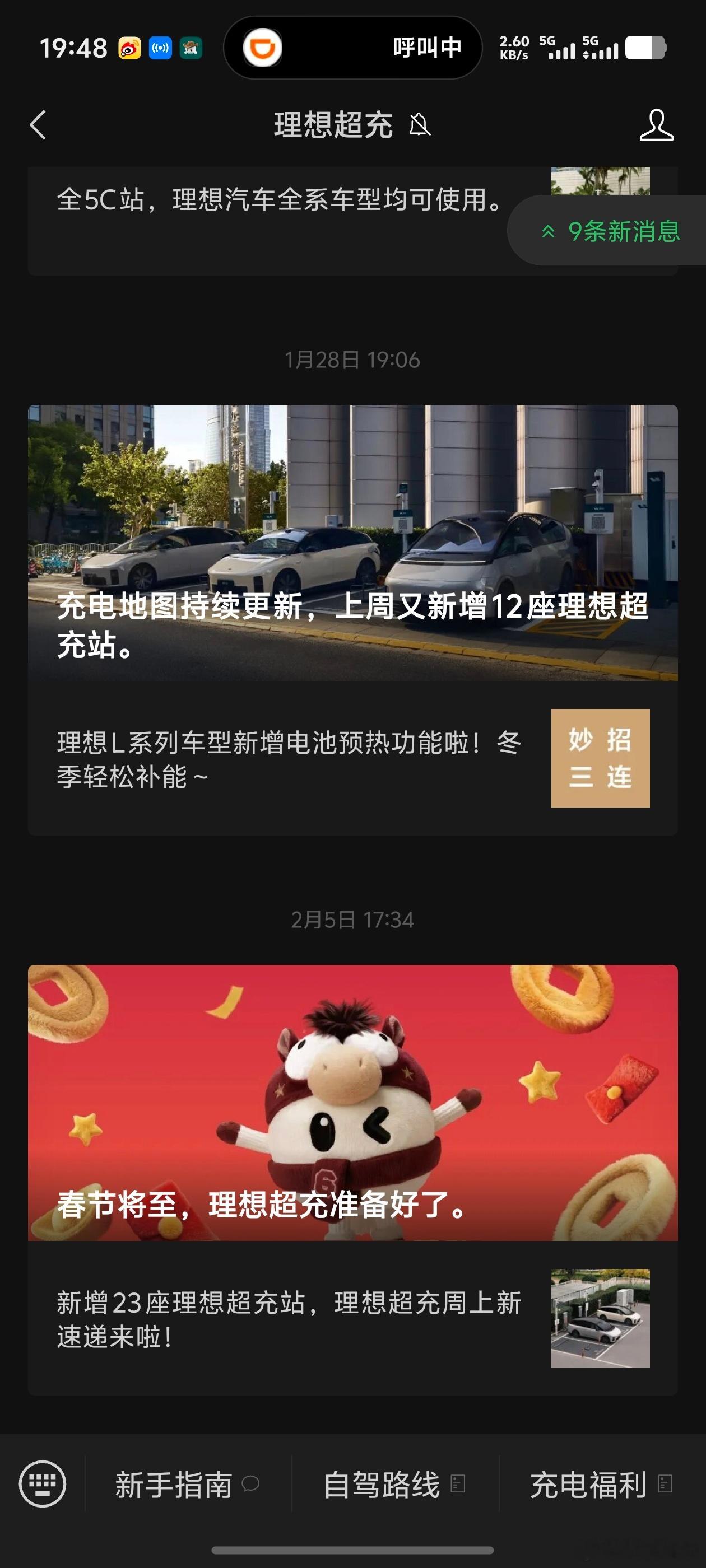Jump to the 9条新消息 unread messages
This screenshot has width=706, height=1568.
click(610, 231)
